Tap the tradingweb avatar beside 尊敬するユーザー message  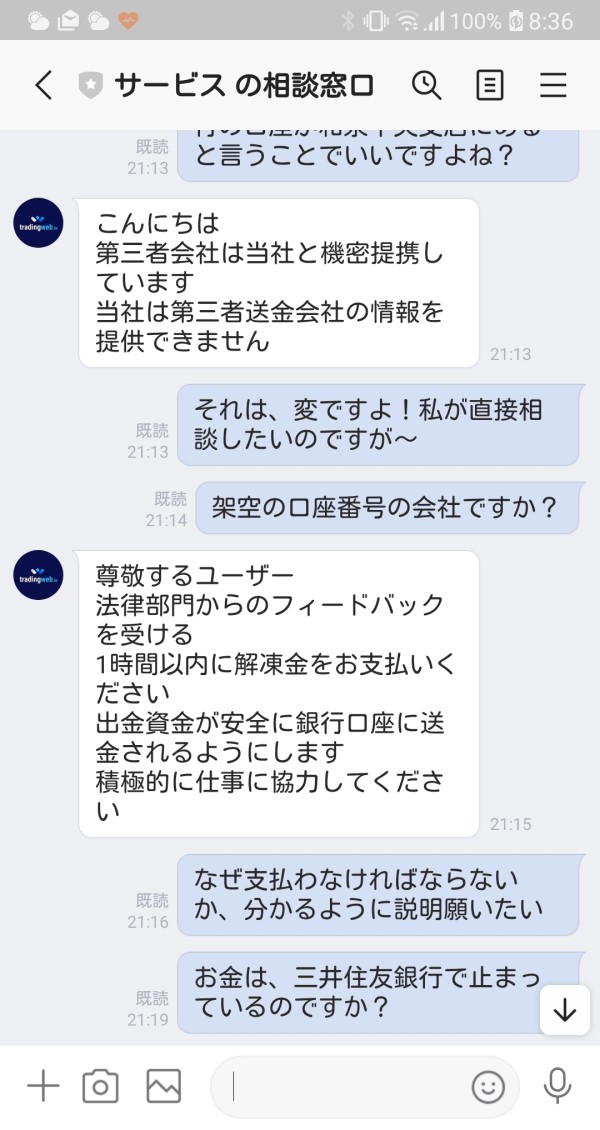point(38,575)
